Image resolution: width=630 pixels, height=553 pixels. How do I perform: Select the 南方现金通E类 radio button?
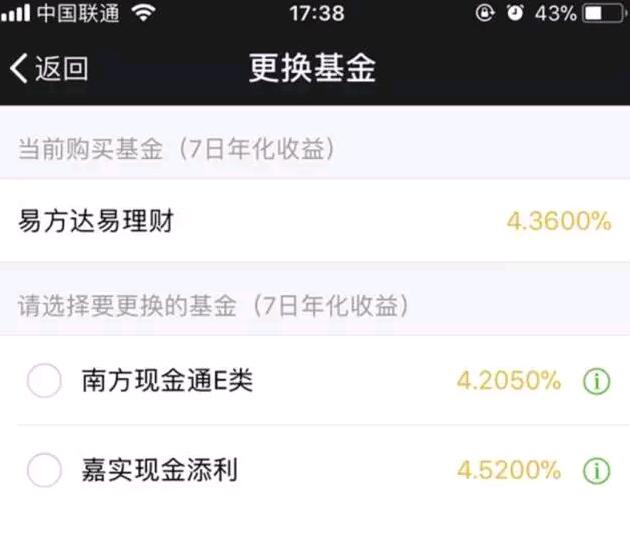[44, 381]
